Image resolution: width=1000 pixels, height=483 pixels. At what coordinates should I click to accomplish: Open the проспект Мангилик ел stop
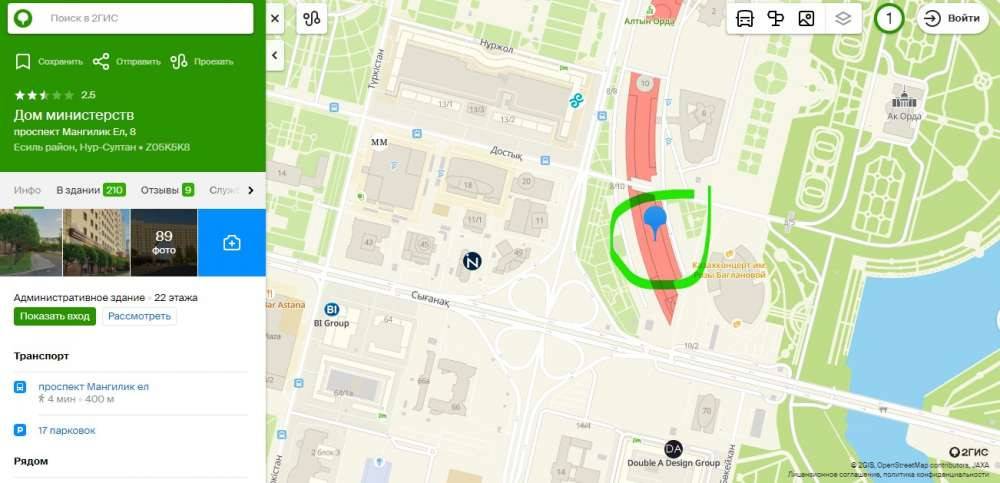point(93,386)
